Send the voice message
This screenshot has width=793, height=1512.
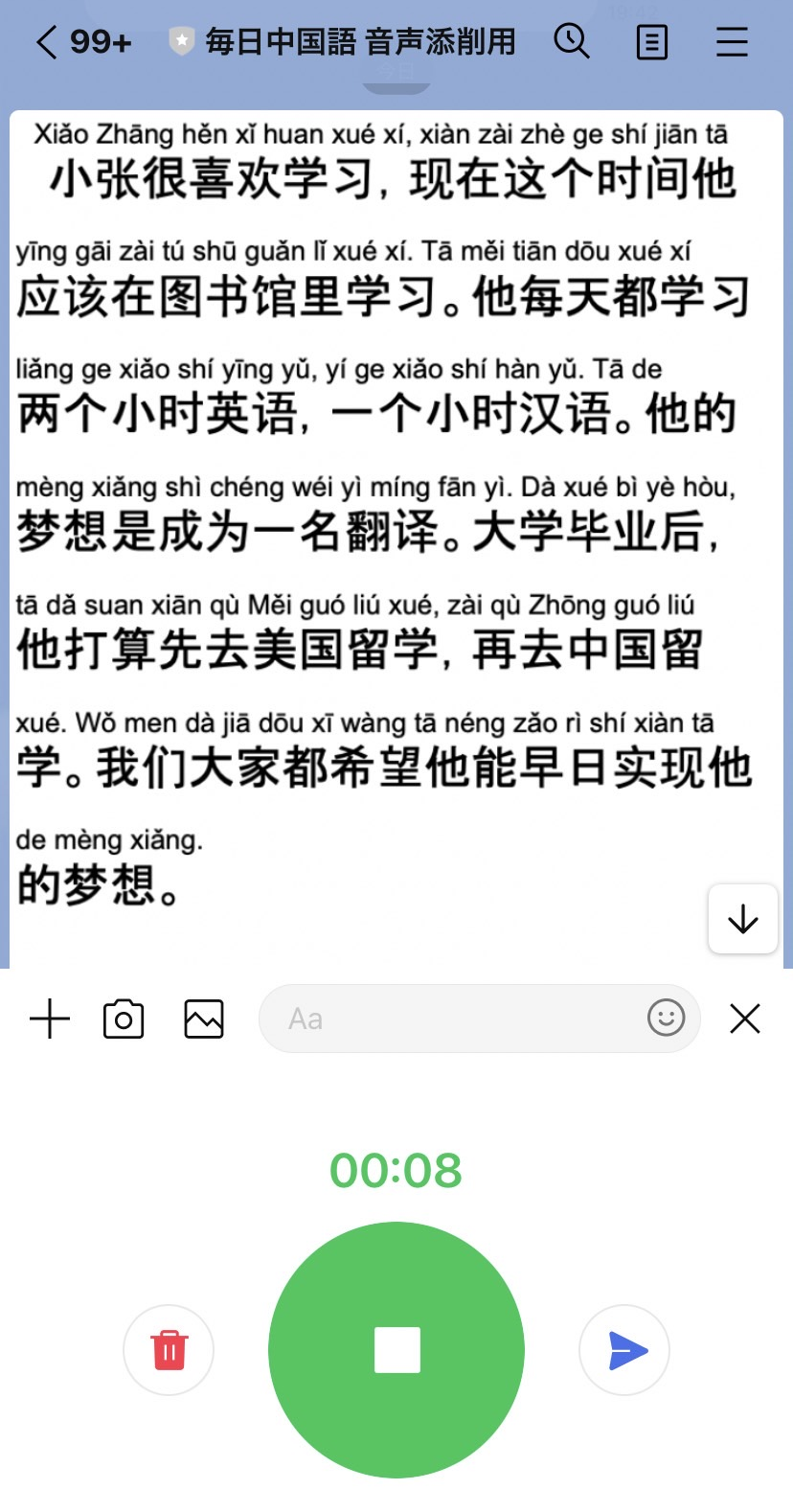coord(624,1350)
